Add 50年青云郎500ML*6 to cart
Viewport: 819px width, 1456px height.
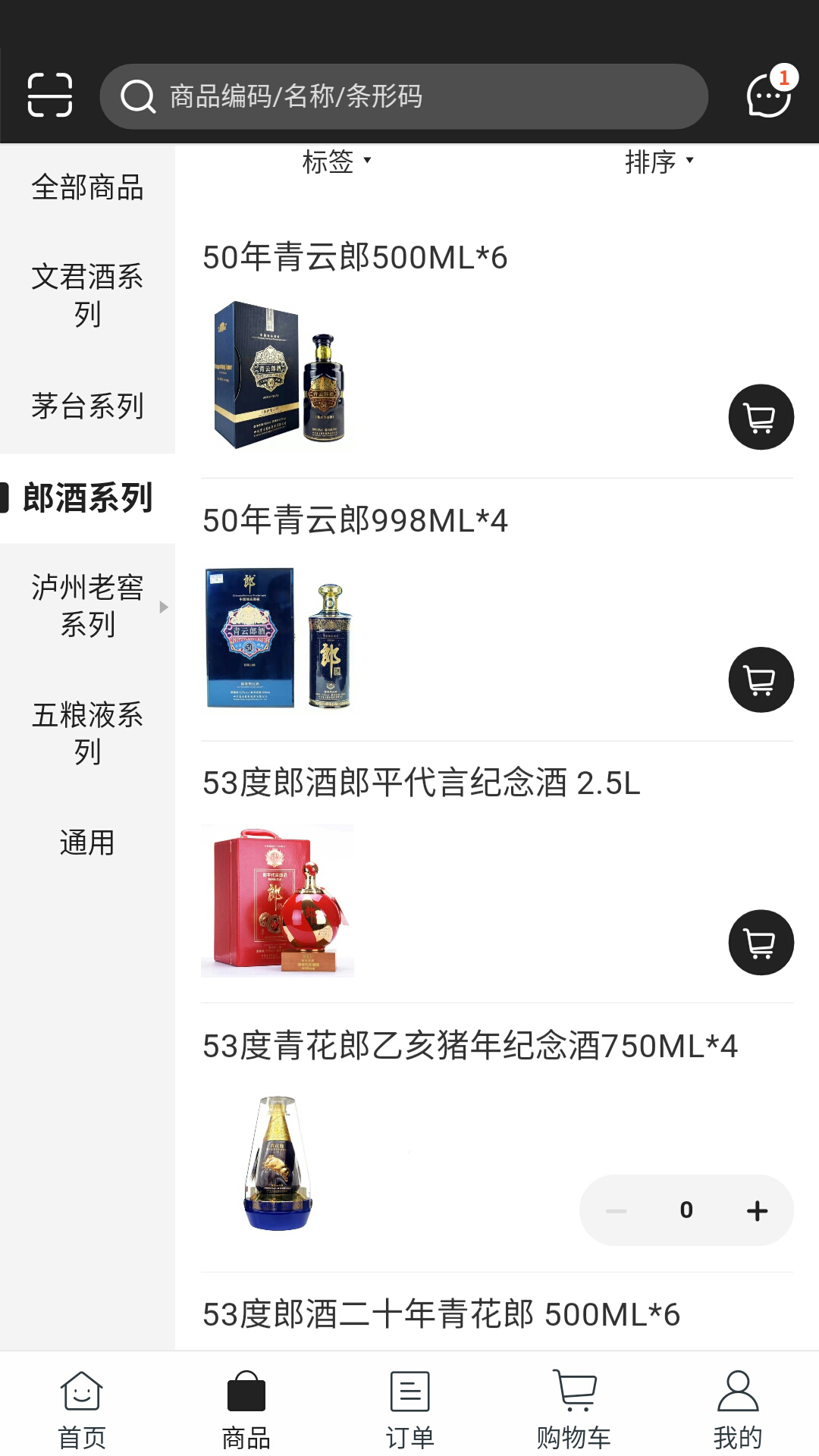(x=761, y=418)
